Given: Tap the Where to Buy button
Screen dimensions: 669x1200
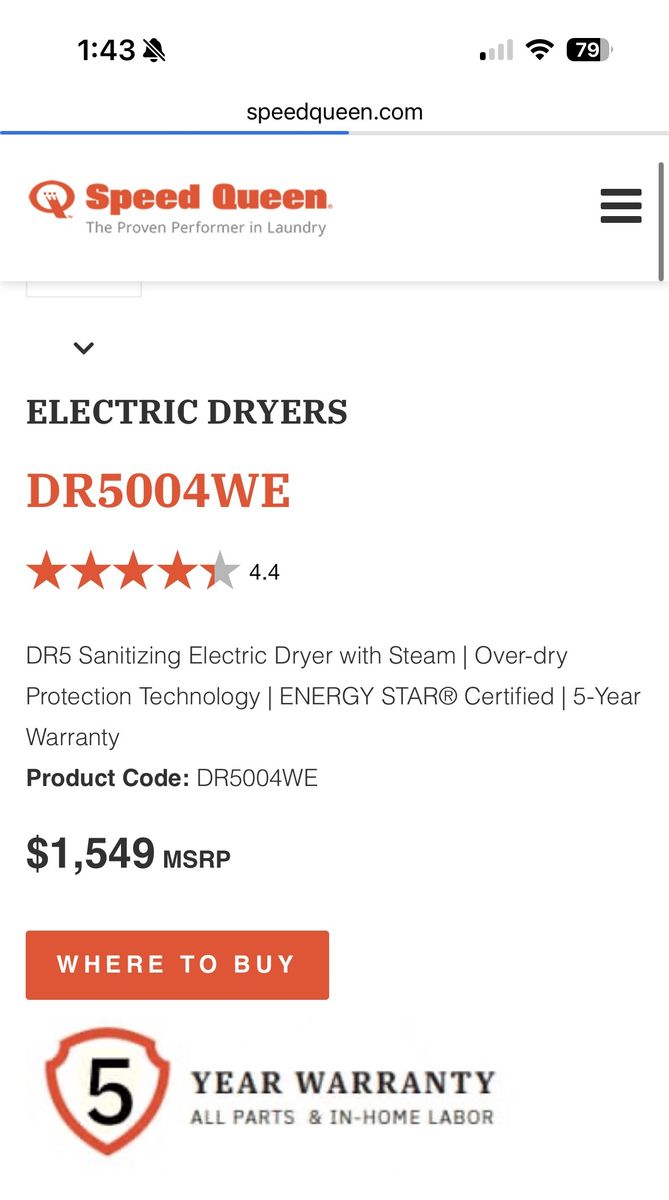Looking at the screenshot, I should click(x=177, y=965).
